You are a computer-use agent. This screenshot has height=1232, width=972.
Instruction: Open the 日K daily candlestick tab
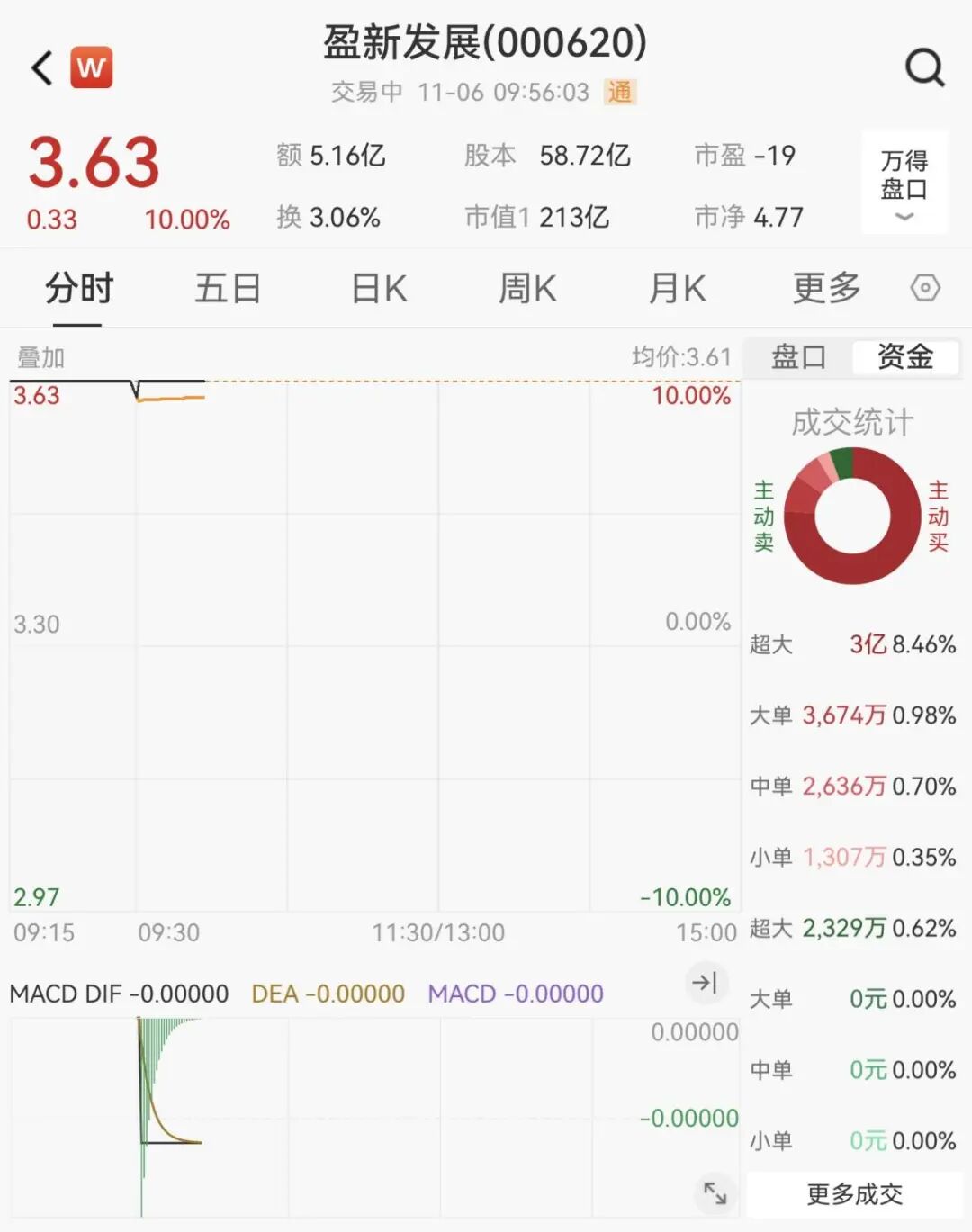378,289
